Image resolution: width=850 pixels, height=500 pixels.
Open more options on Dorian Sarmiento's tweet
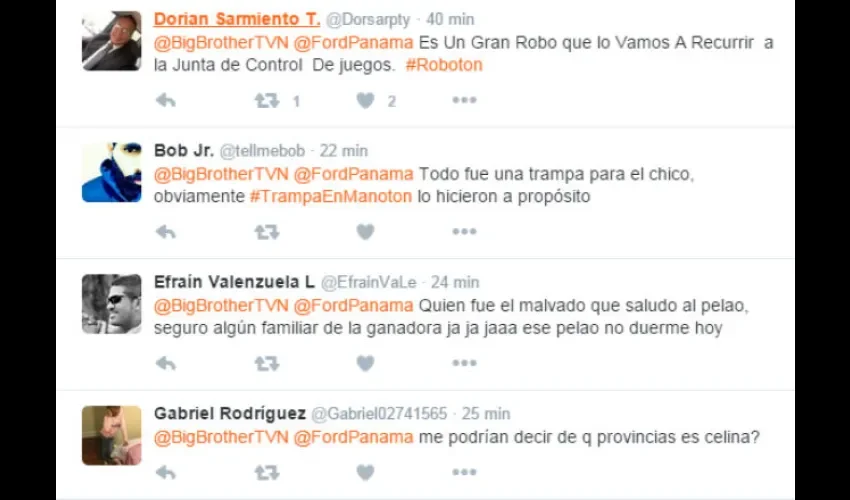click(x=464, y=100)
